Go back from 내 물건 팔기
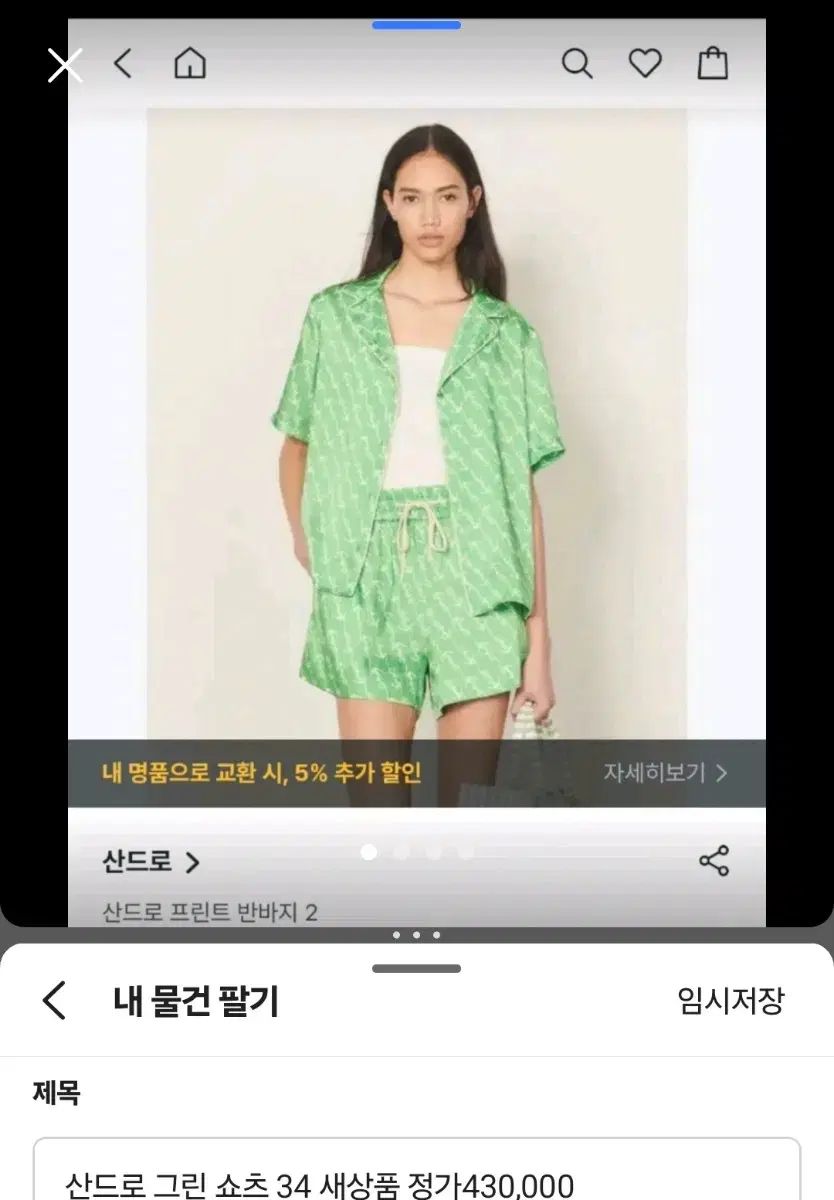Image resolution: width=834 pixels, height=1200 pixels. tap(55, 1001)
